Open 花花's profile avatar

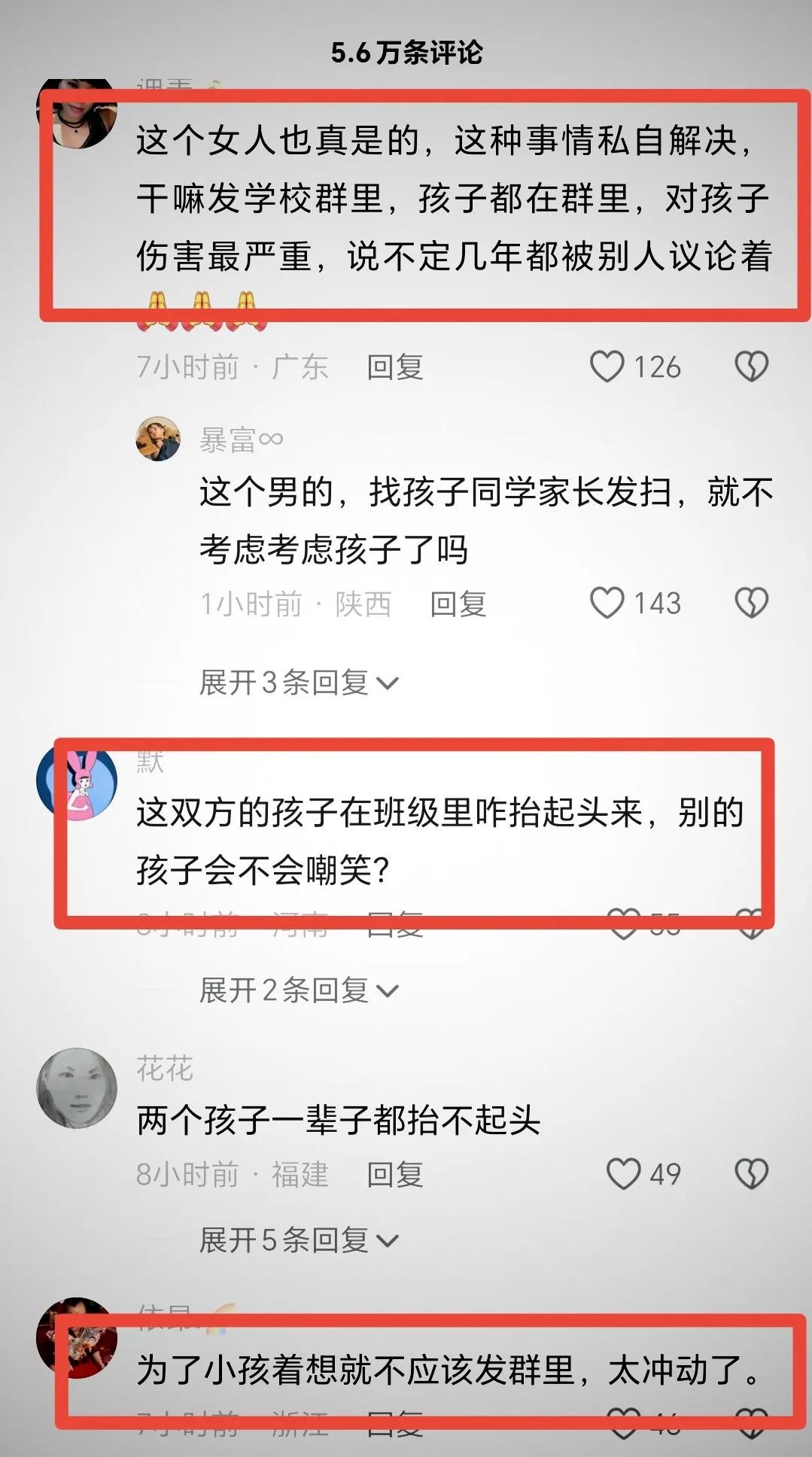pos(78,1087)
